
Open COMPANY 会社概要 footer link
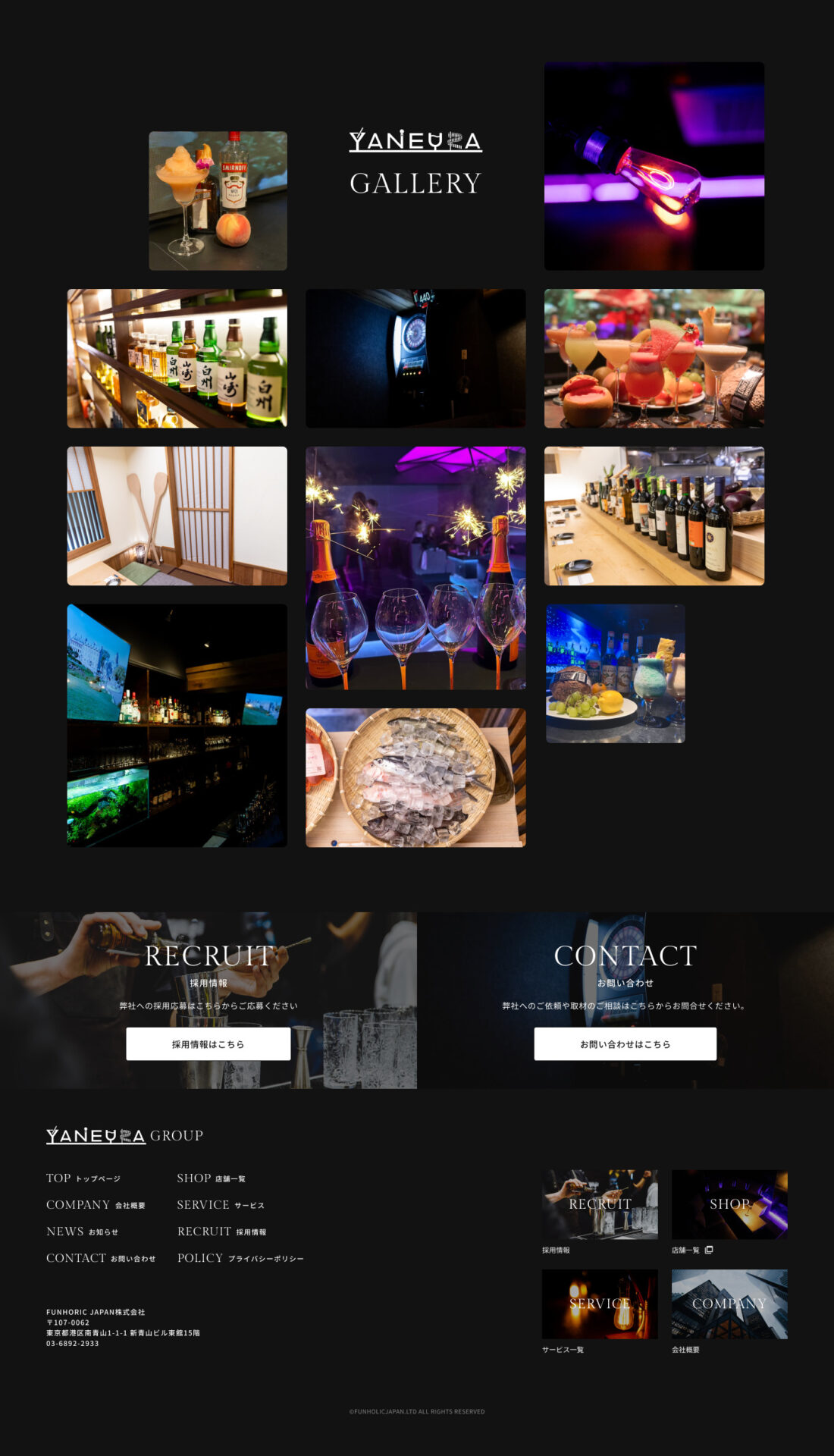tap(96, 1204)
